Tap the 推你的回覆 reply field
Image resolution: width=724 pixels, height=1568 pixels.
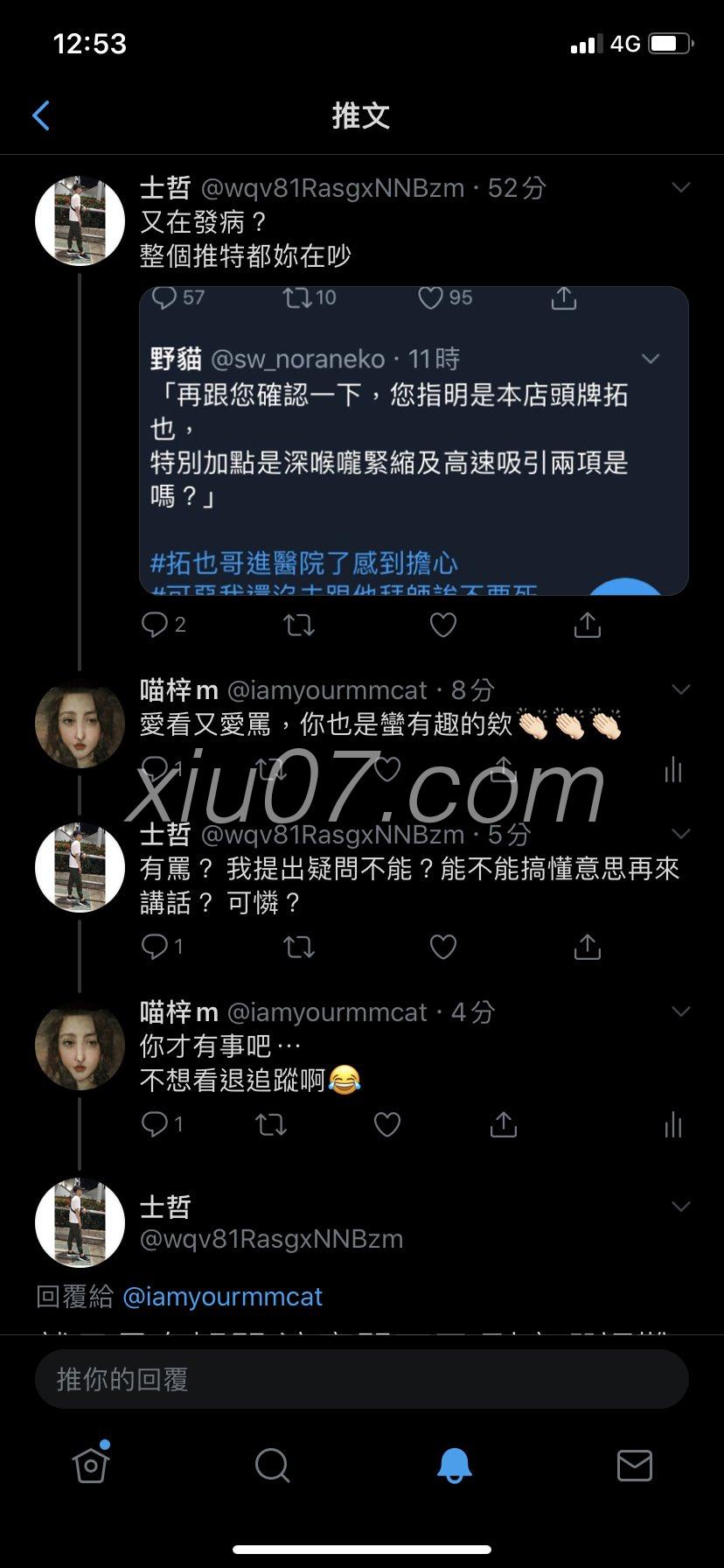coord(361,1380)
